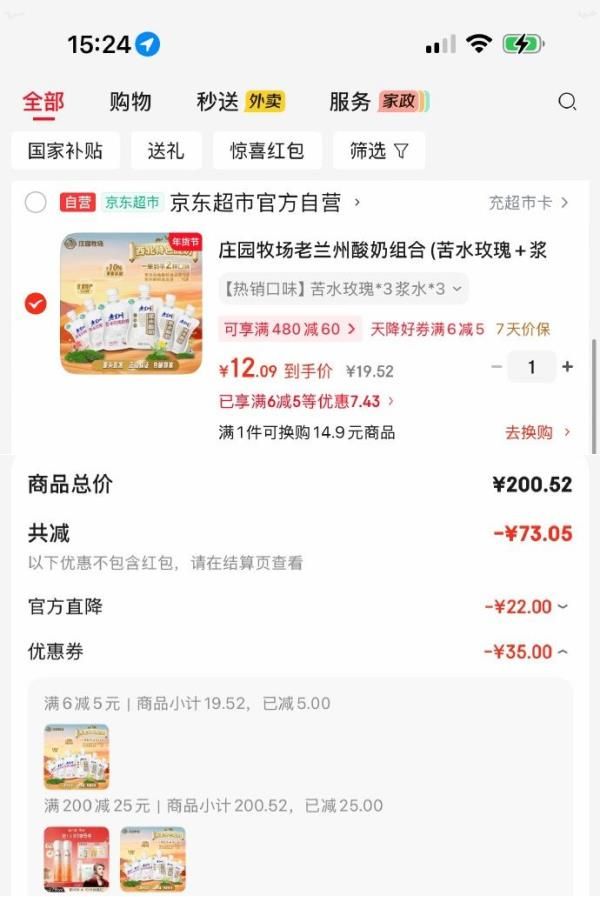The height and width of the screenshot is (897, 600).
Task: Open the 筛选 filter options
Action: point(379,151)
